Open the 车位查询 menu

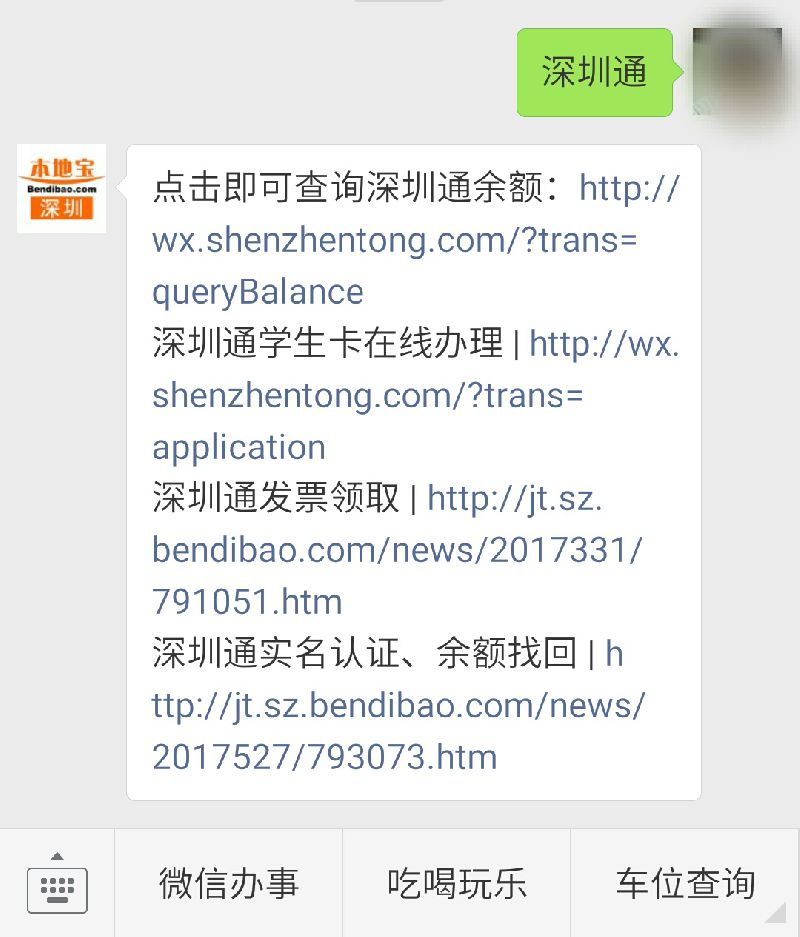(x=685, y=884)
